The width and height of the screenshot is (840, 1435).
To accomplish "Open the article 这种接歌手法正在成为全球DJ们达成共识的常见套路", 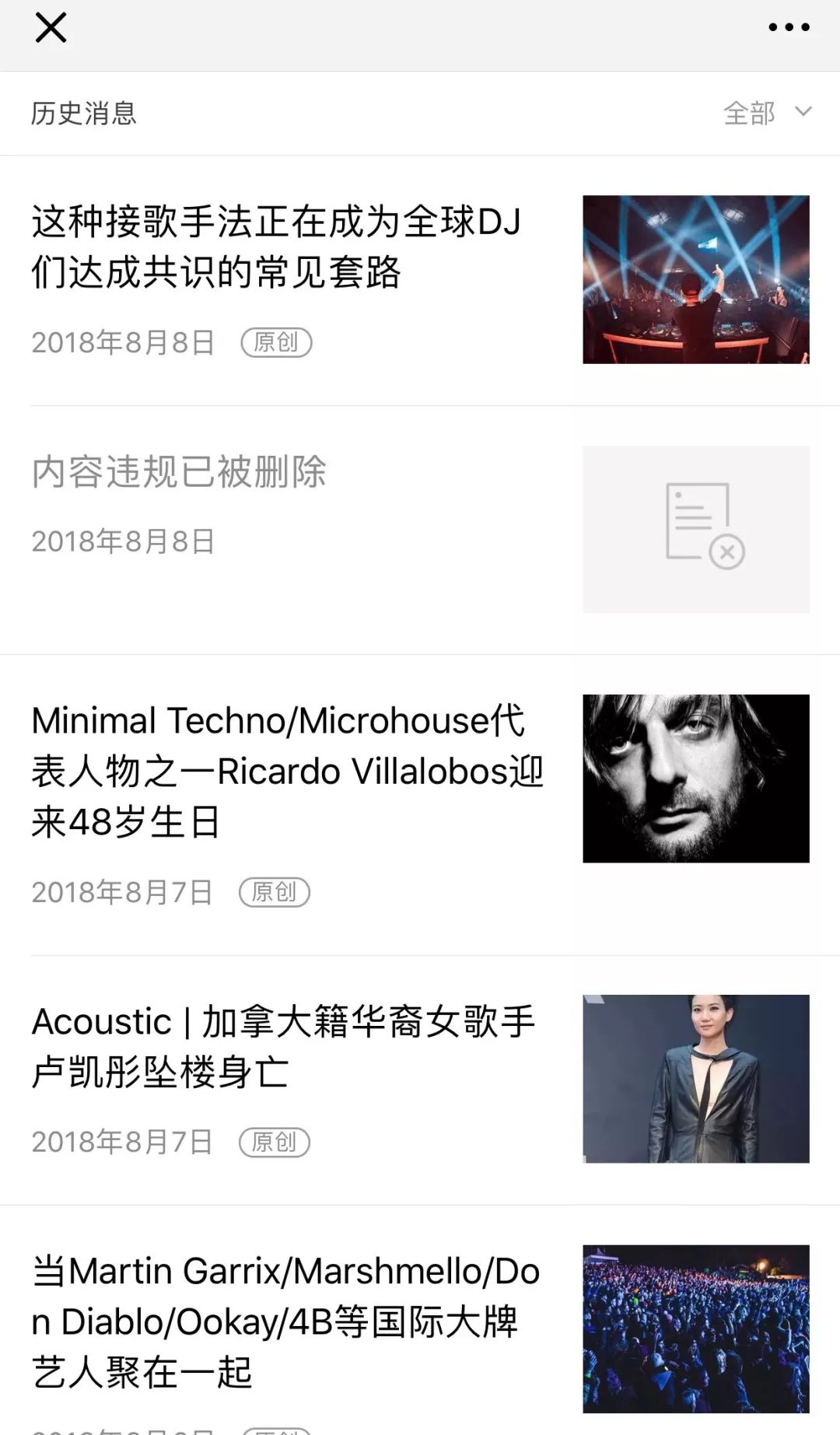I will point(276,247).
